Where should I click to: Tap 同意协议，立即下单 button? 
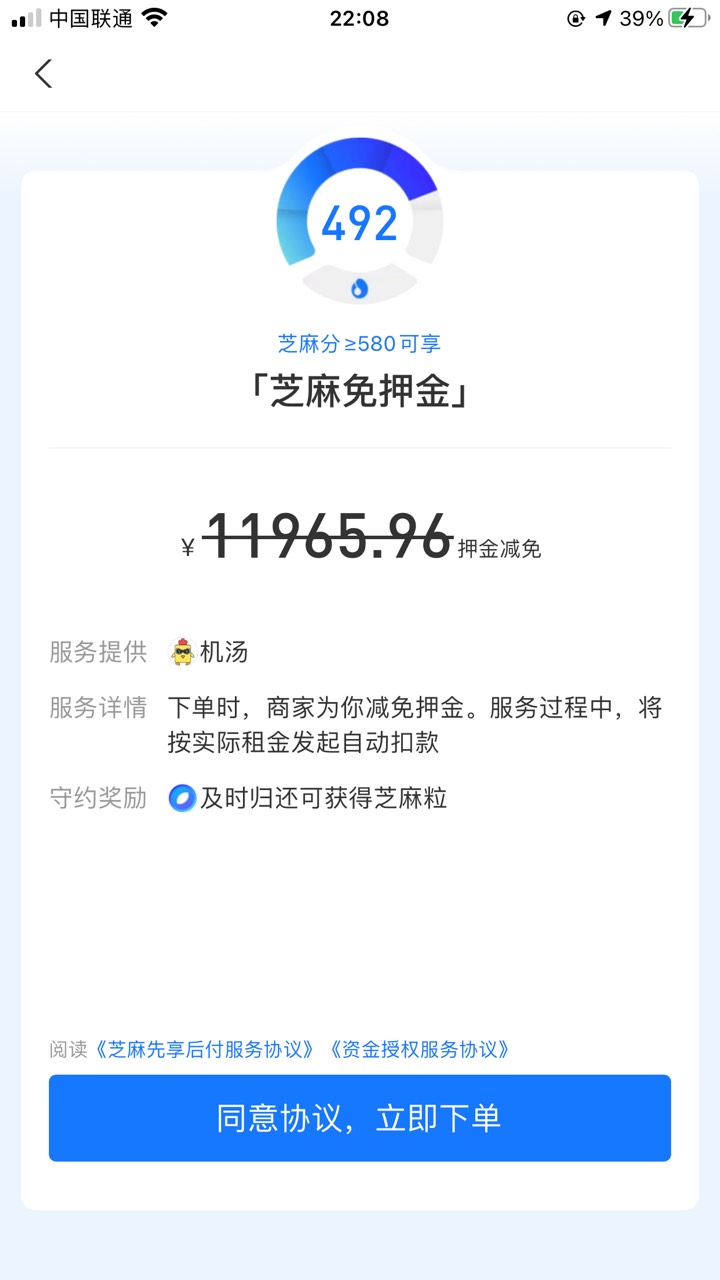(360, 1118)
